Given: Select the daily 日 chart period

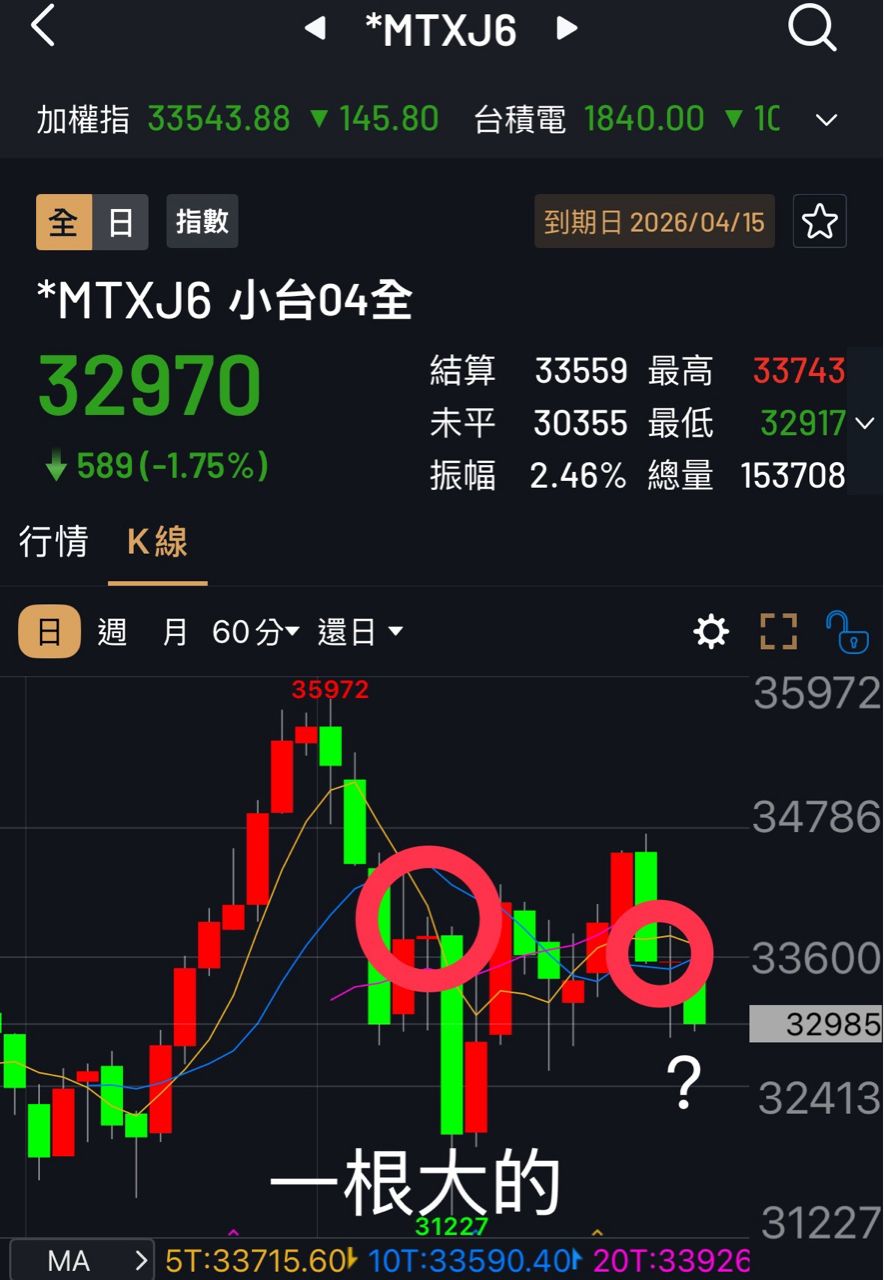Looking at the screenshot, I should pyautogui.click(x=49, y=632).
